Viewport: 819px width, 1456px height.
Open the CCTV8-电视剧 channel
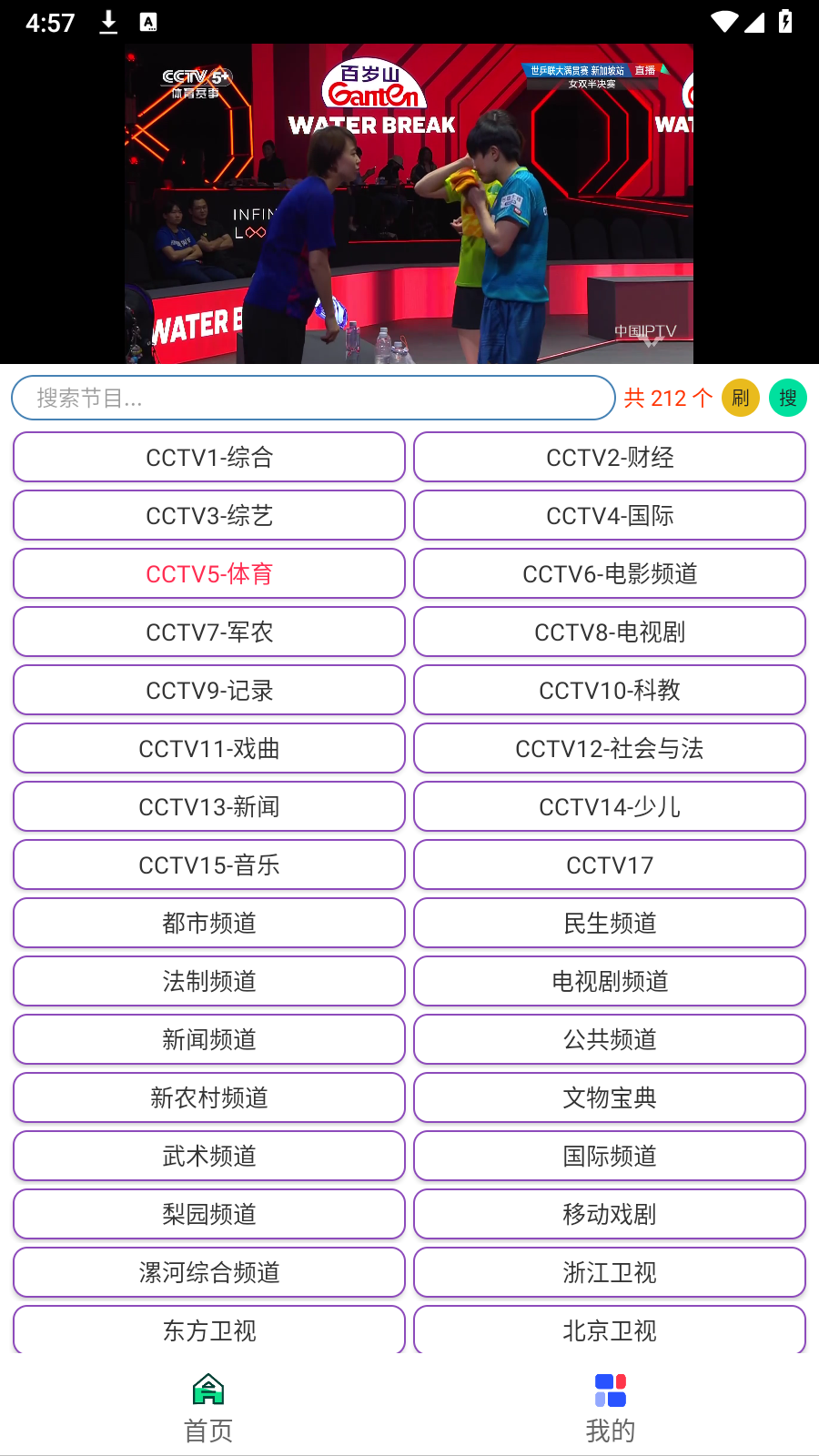tap(610, 632)
